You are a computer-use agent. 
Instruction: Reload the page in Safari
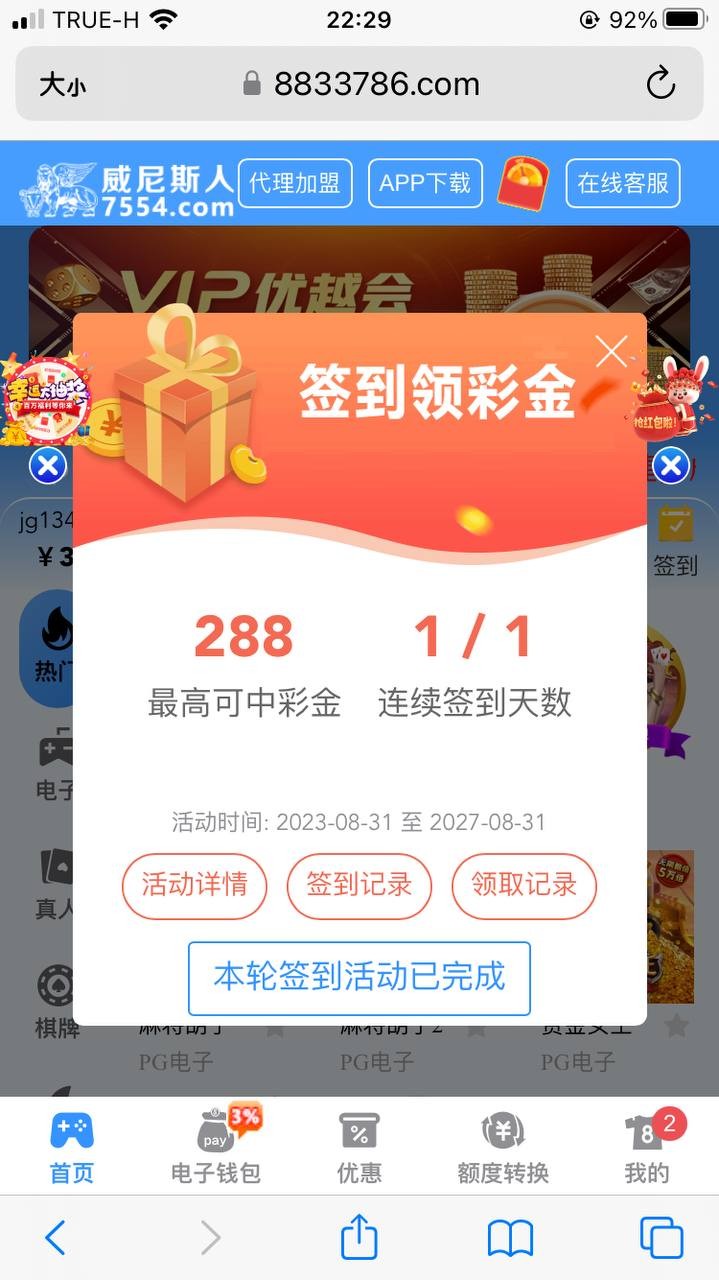pyautogui.click(x=660, y=84)
